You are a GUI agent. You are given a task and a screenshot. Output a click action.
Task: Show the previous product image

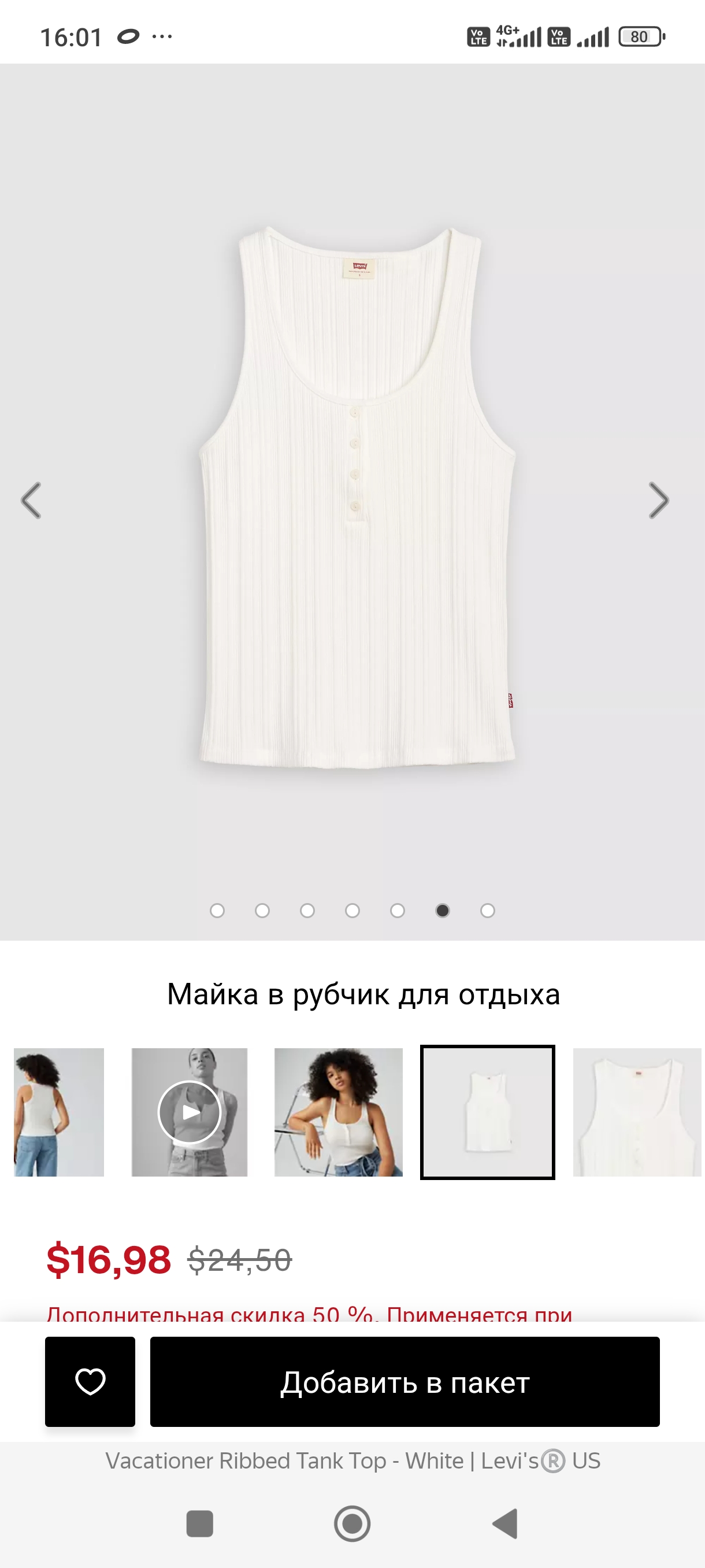click(31, 500)
